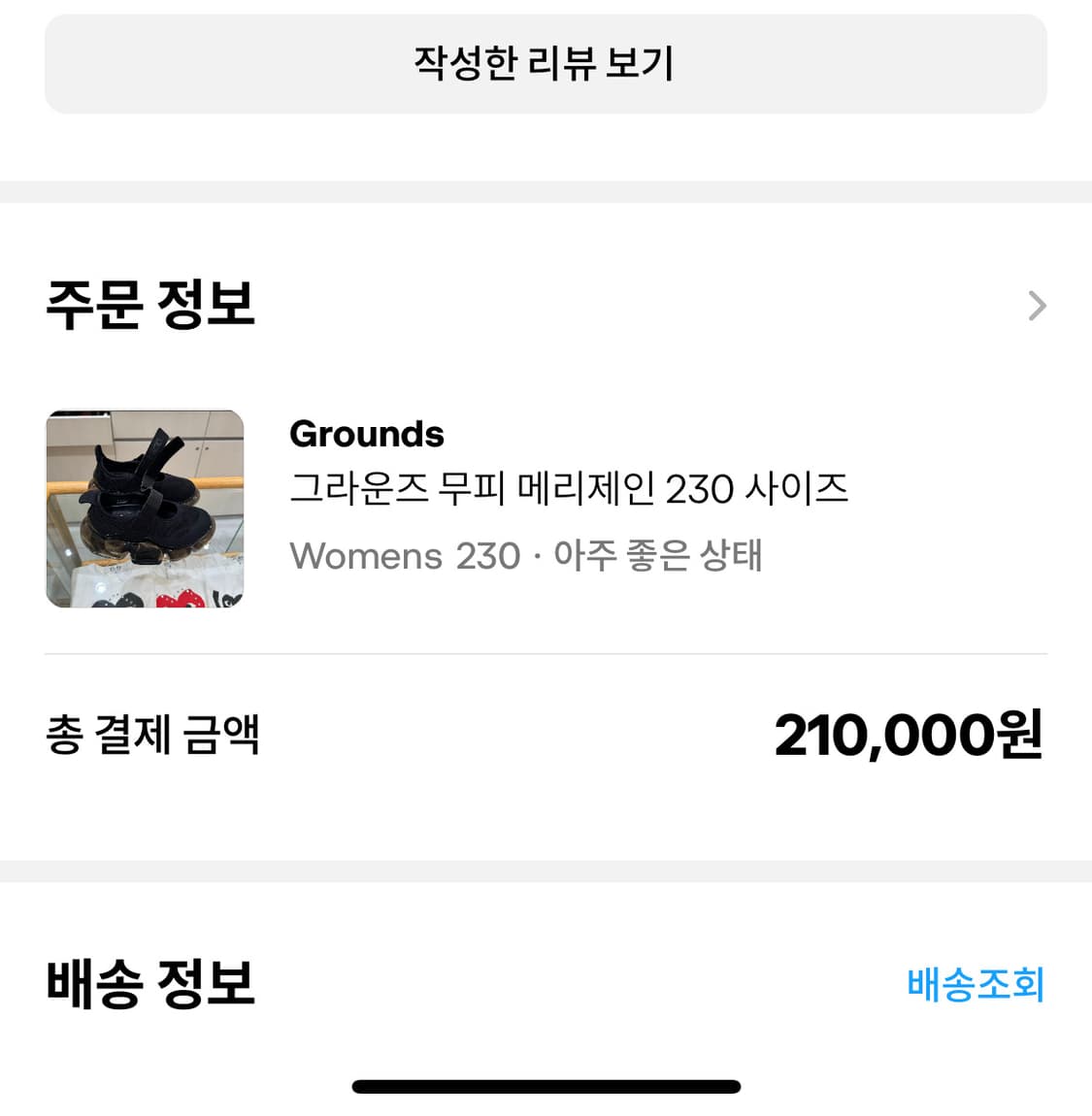Open the product thumbnail of the black shoes

(145, 509)
